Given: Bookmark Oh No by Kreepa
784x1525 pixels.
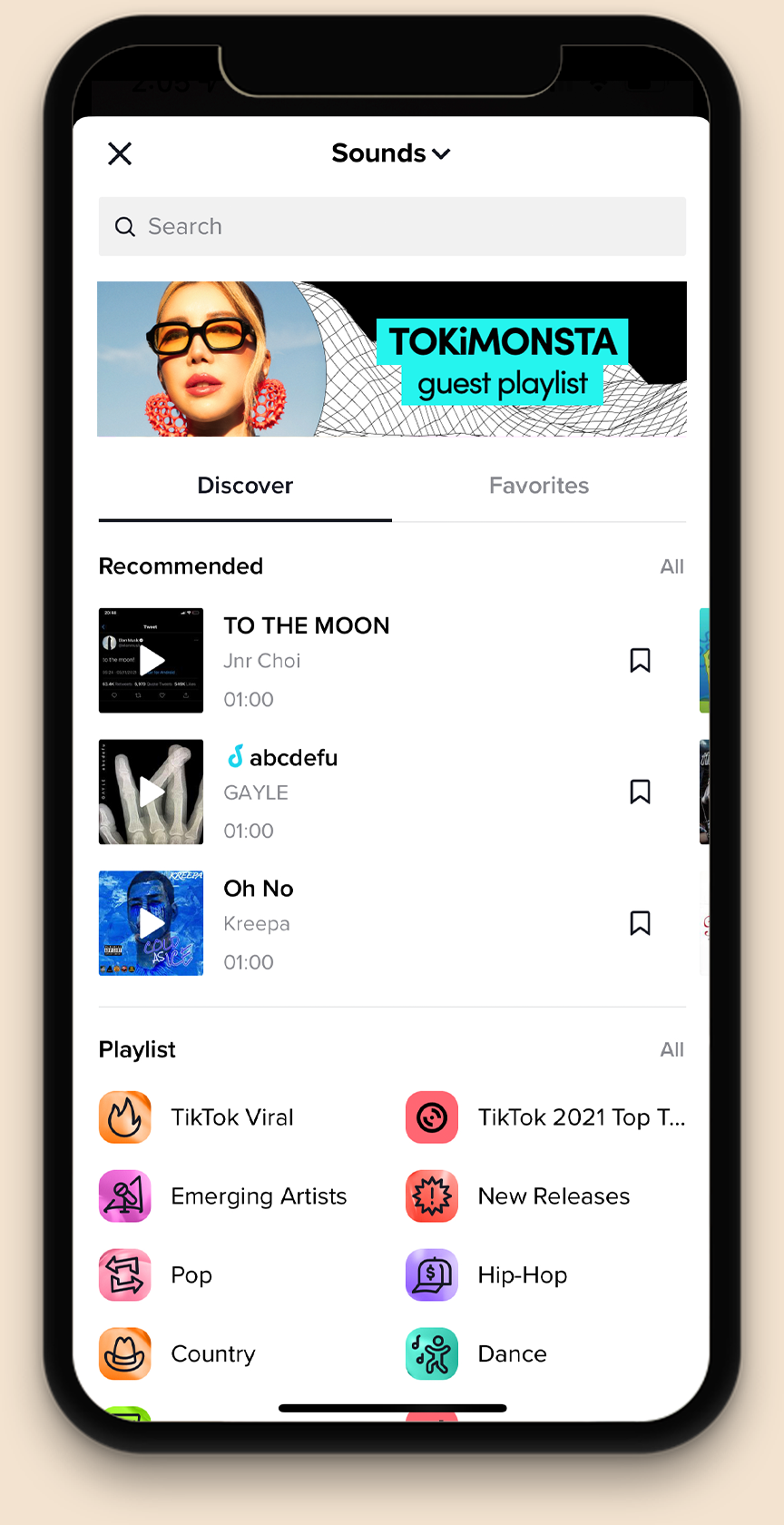Looking at the screenshot, I should point(641,923).
